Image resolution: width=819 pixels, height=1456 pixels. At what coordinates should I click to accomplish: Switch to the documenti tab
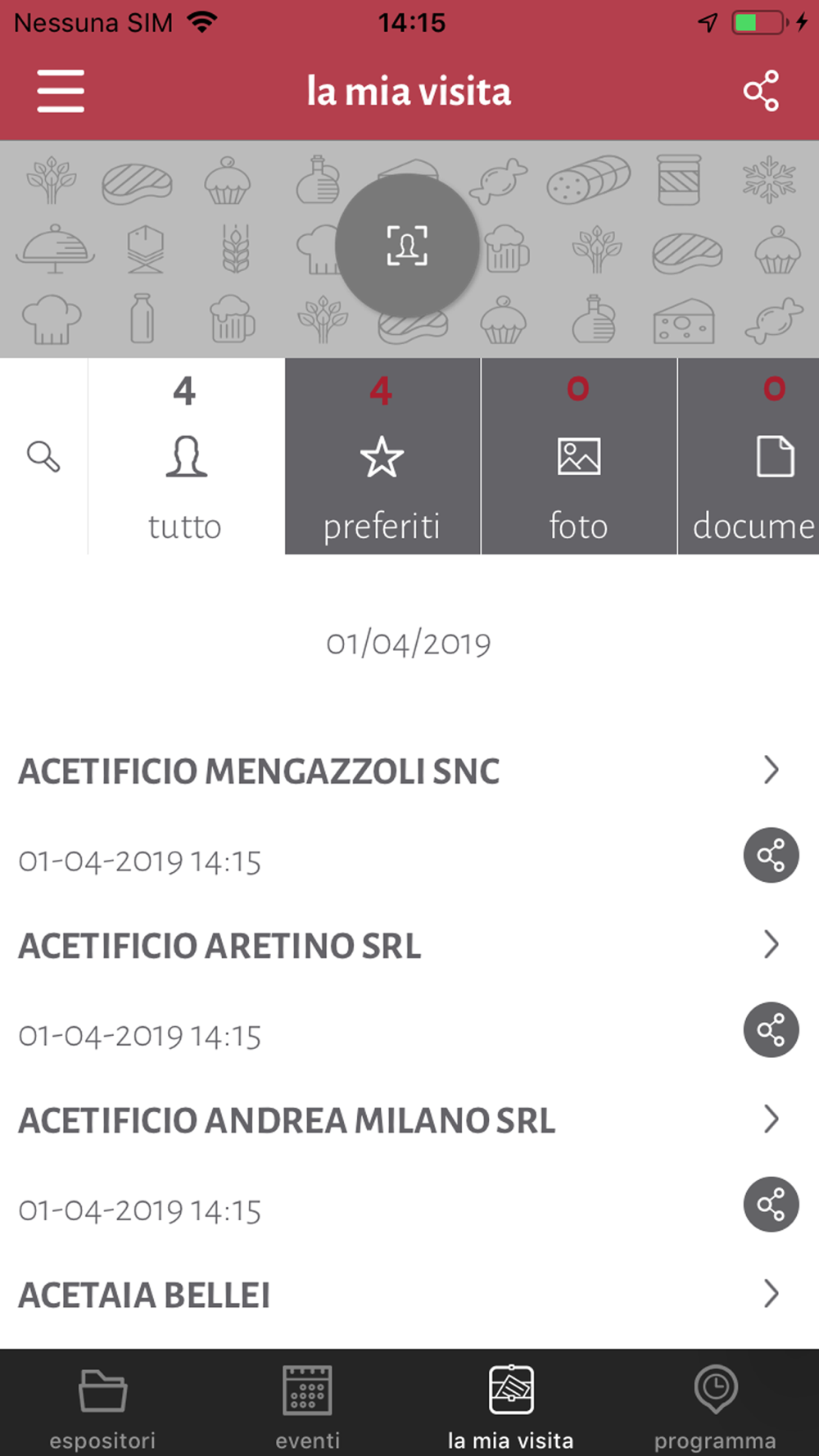click(749, 456)
